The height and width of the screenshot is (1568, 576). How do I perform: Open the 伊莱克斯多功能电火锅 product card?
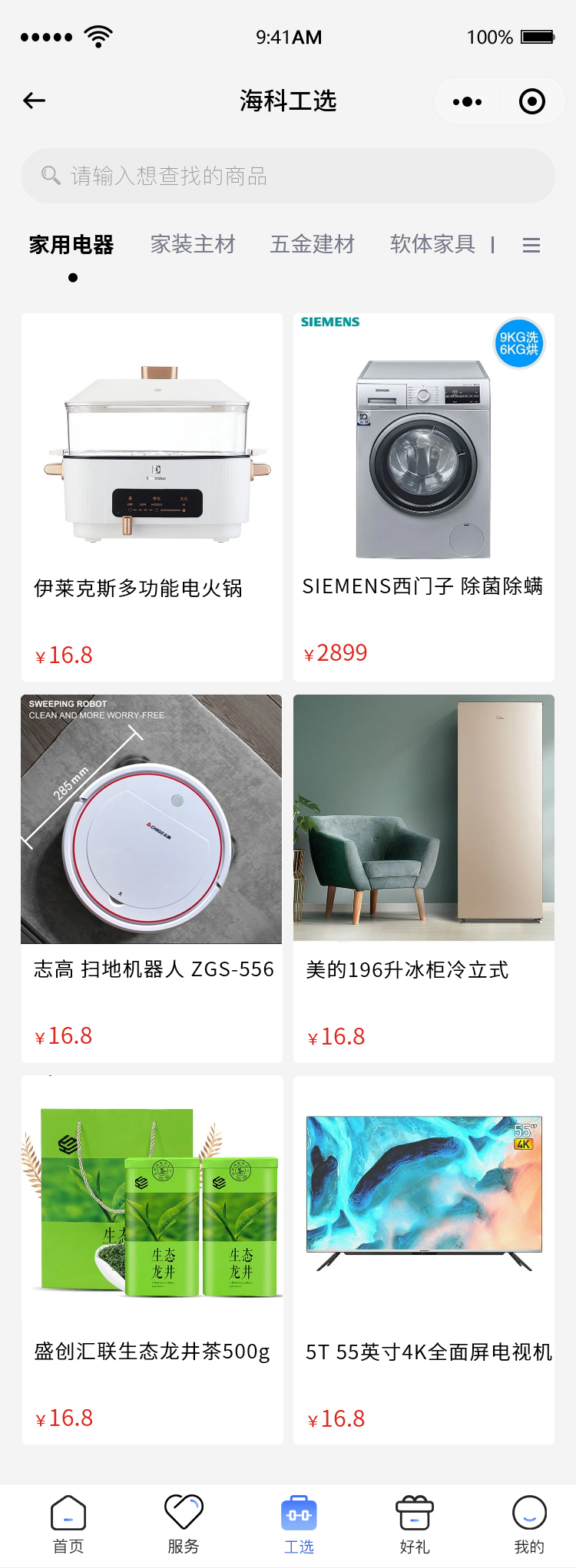click(x=152, y=497)
